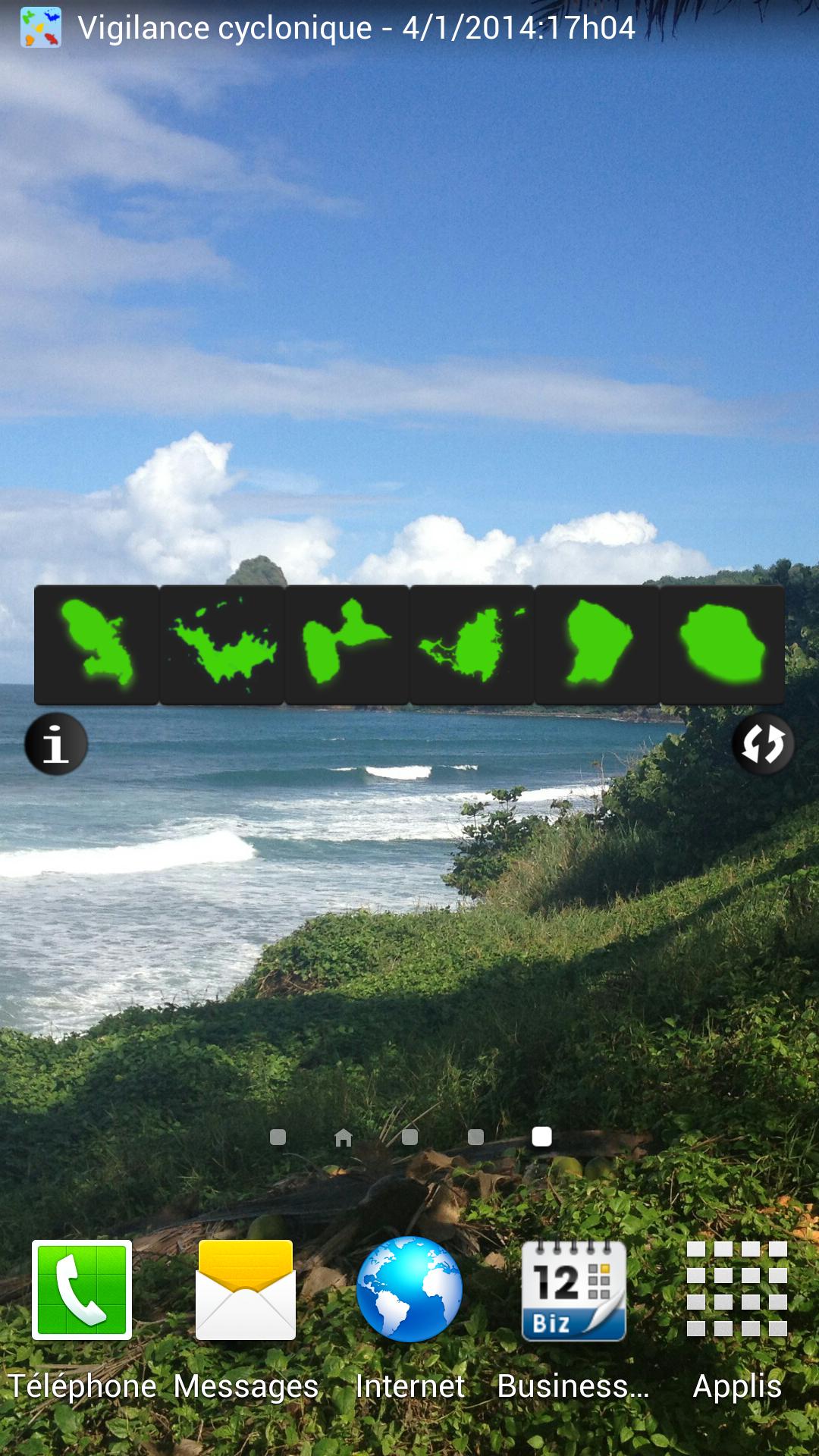
Task: Jump to the main home page indicator
Action: tap(344, 1137)
